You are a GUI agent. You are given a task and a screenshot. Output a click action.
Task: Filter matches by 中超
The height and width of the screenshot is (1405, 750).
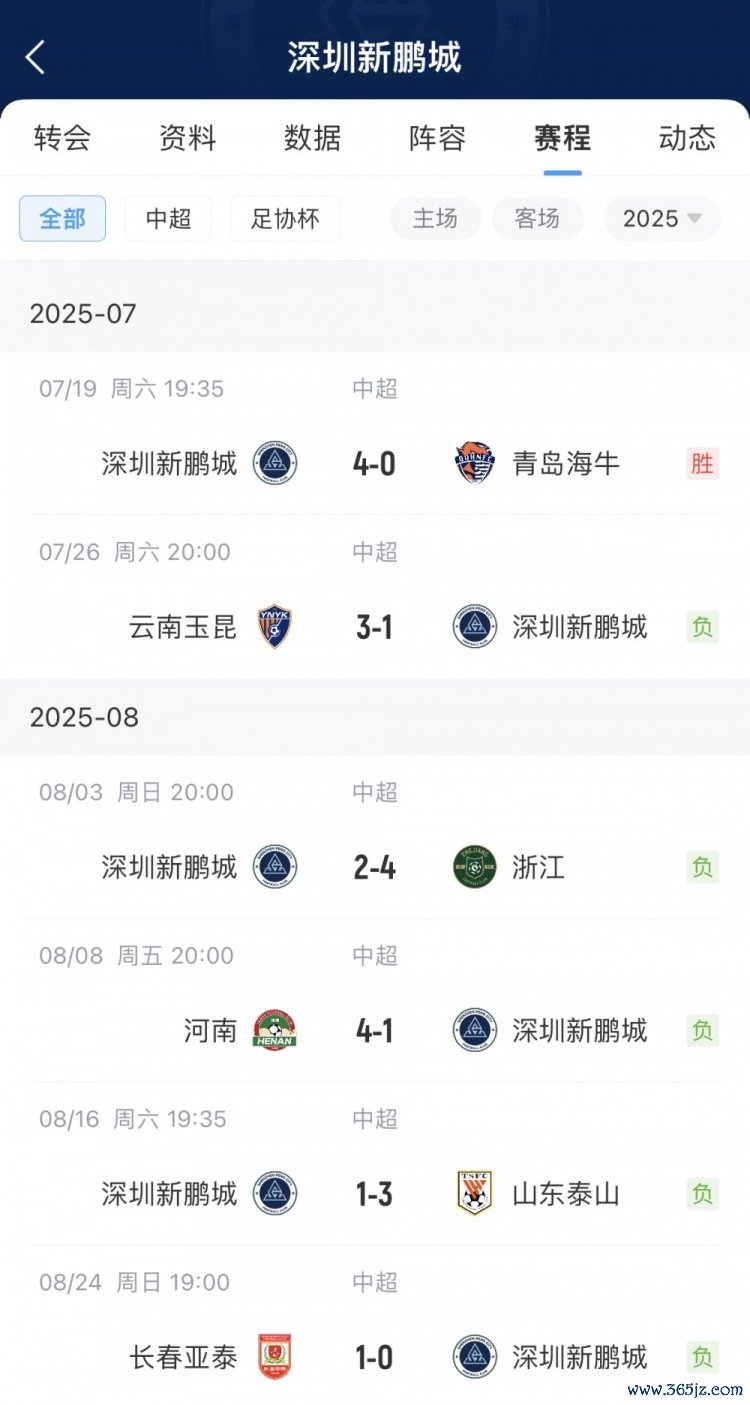click(168, 219)
